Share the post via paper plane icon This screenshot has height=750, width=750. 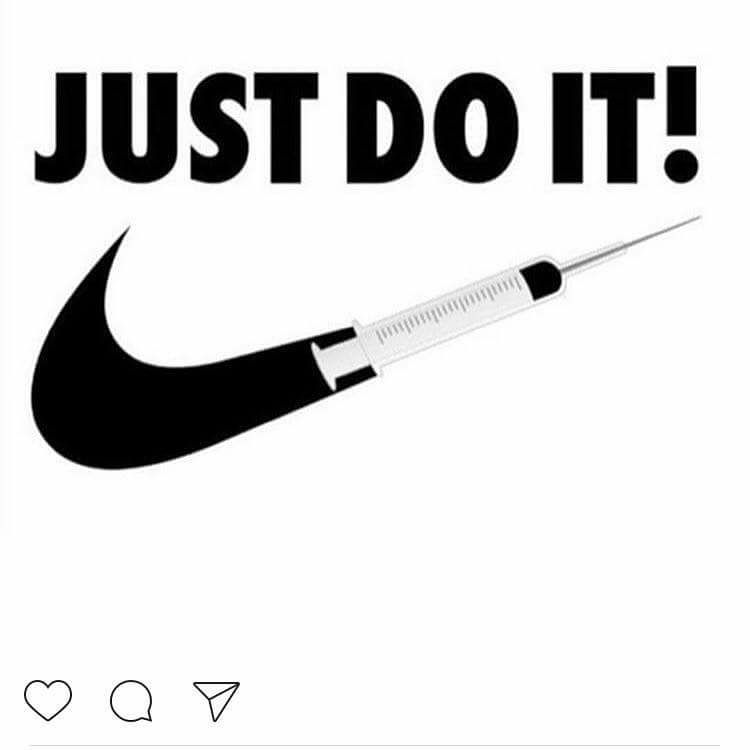coord(215,700)
